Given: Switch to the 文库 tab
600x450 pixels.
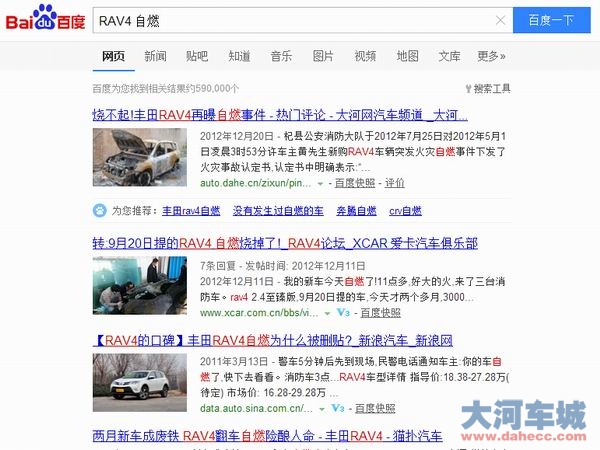Looking at the screenshot, I should click(449, 56).
